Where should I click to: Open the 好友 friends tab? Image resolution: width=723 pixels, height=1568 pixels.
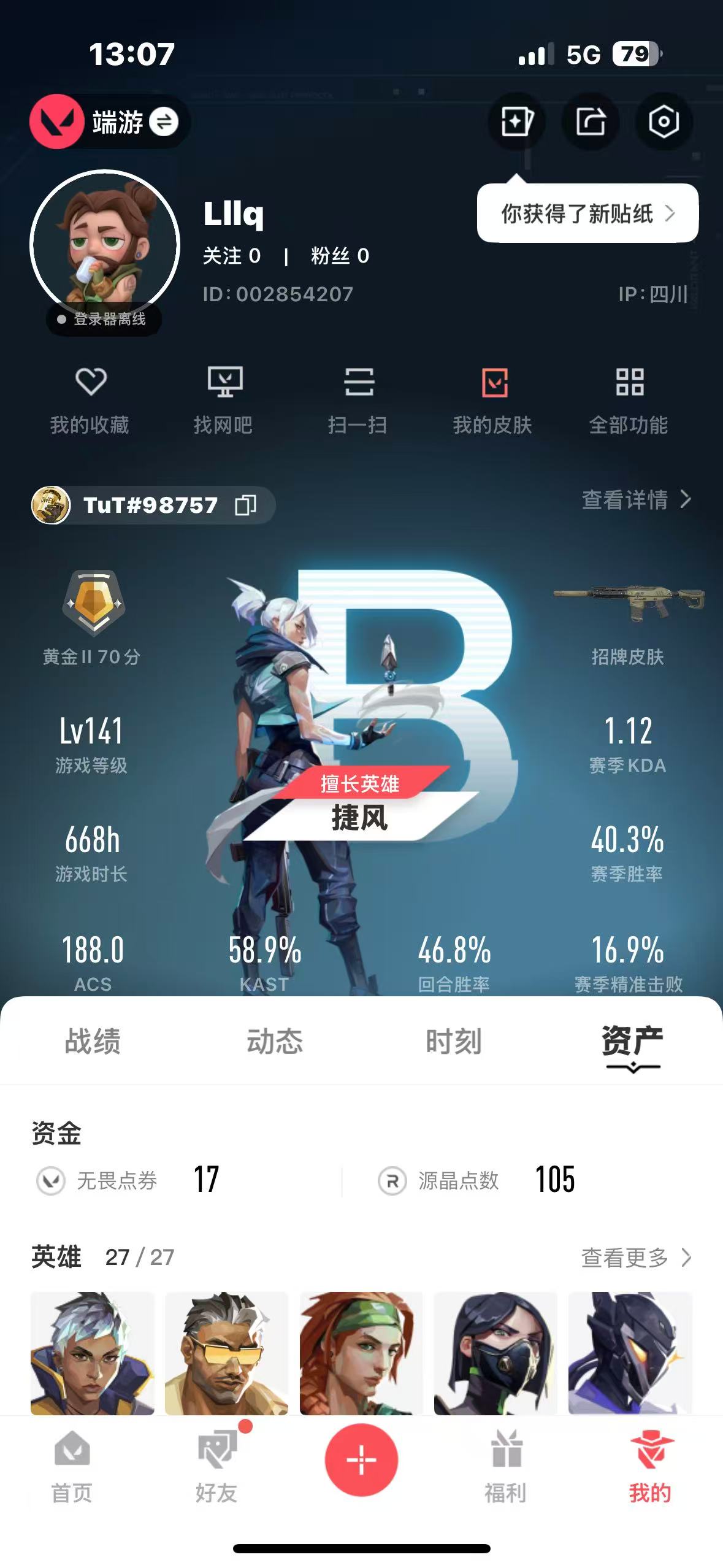point(216,1467)
